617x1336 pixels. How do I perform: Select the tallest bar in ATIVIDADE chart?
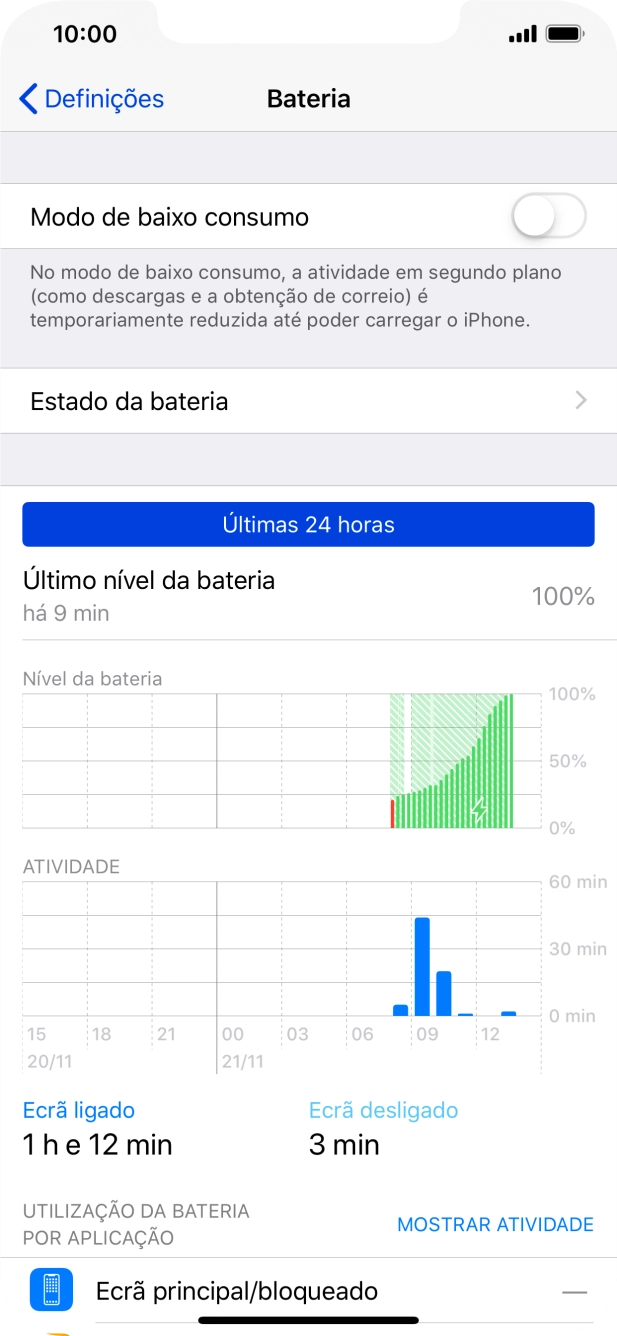pos(422,966)
